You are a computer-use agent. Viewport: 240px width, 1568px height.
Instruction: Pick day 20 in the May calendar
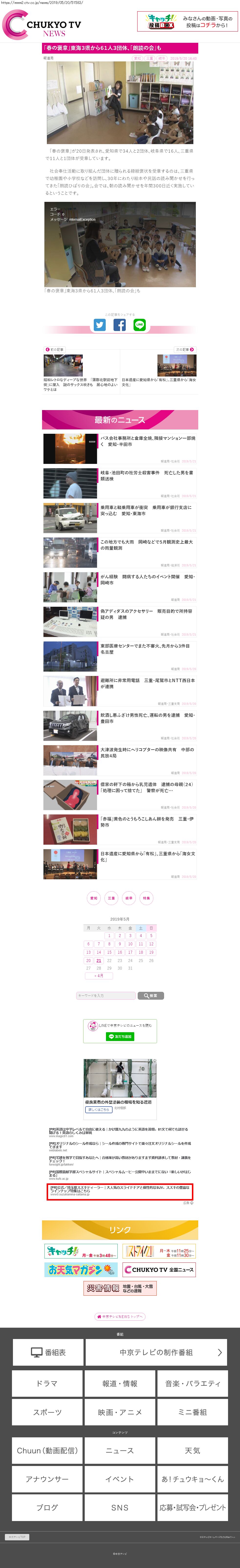88,961
